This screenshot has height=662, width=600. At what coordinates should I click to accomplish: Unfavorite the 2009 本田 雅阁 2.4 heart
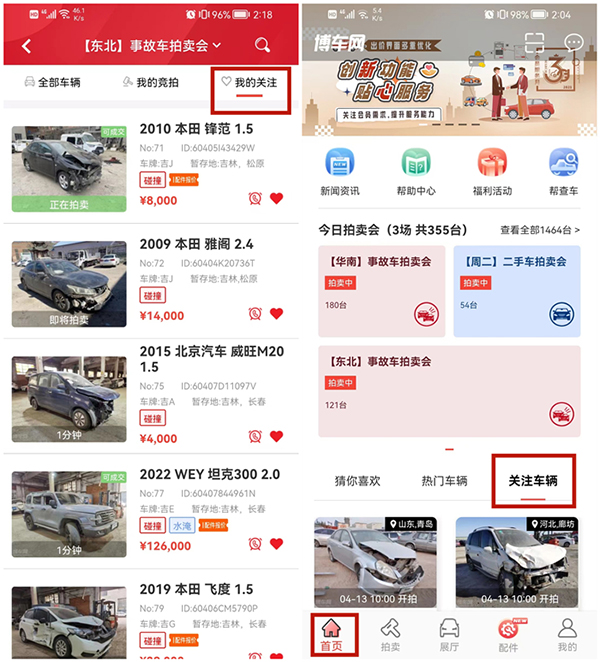coord(277,313)
